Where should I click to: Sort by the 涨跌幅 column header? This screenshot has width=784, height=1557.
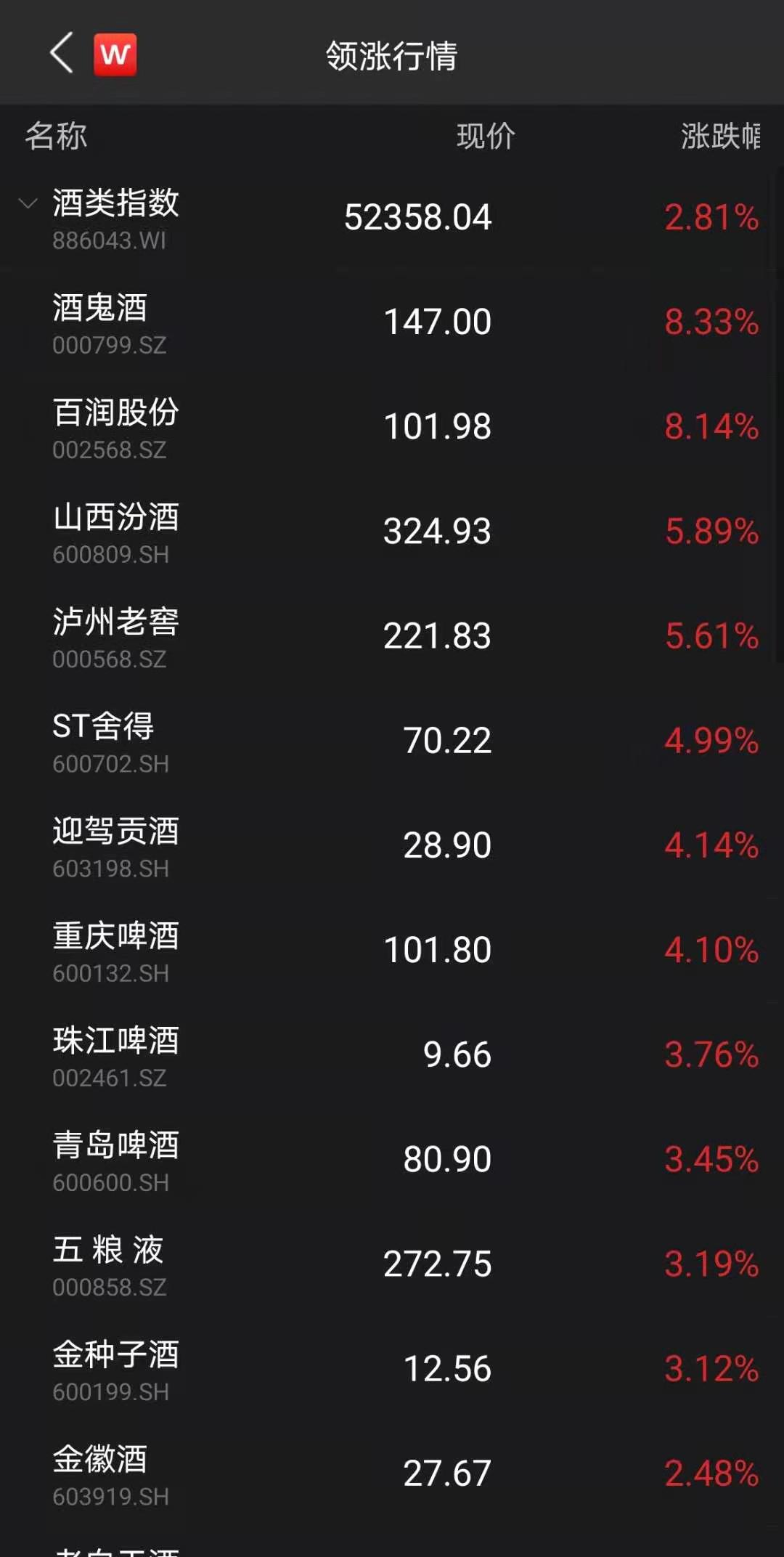click(x=719, y=137)
